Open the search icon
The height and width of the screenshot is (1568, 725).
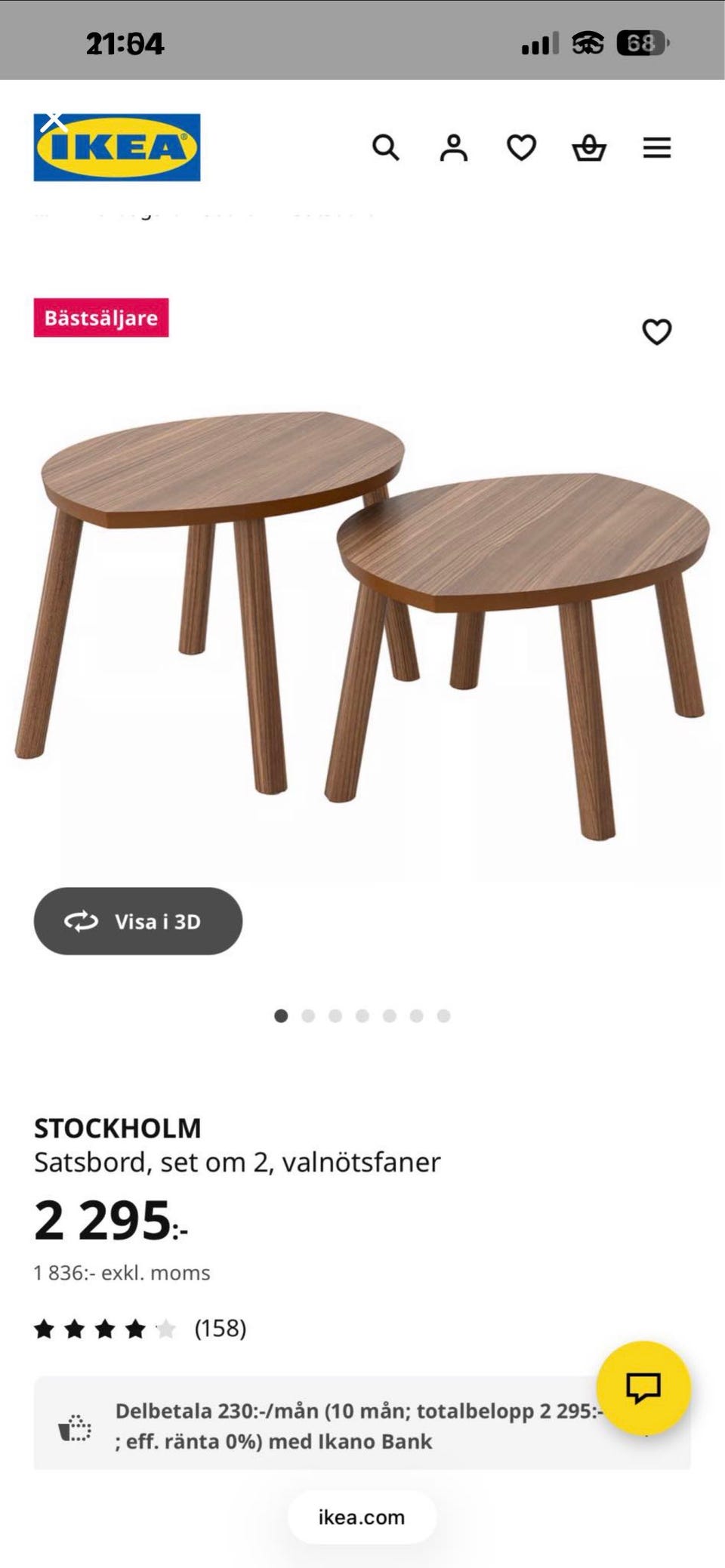coord(387,148)
